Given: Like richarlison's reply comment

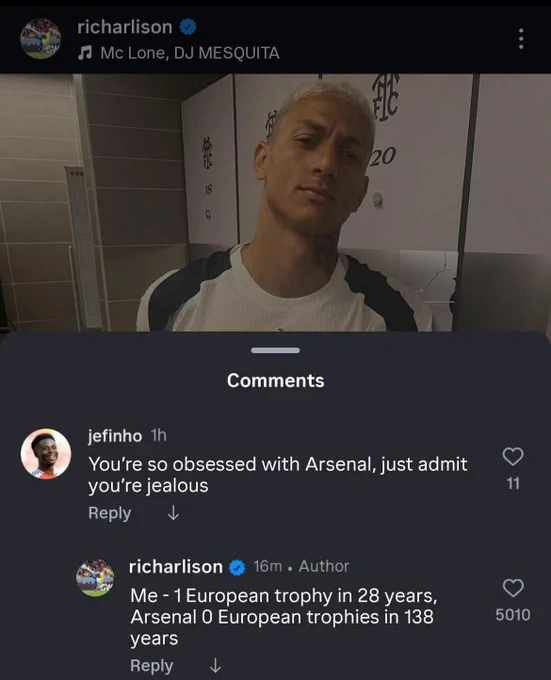Looking at the screenshot, I should [x=513, y=588].
